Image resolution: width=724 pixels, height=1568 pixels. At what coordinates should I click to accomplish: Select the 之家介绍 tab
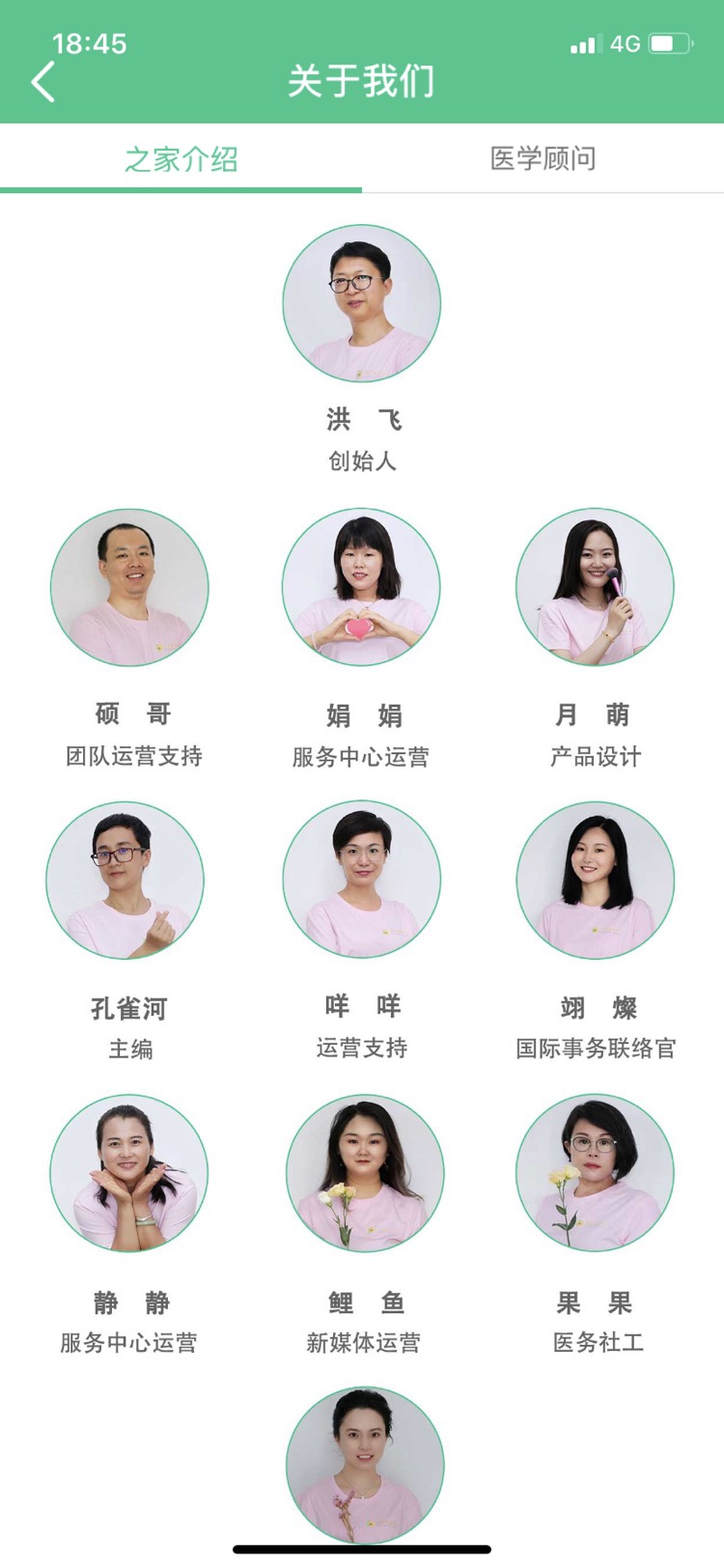coord(181,159)
